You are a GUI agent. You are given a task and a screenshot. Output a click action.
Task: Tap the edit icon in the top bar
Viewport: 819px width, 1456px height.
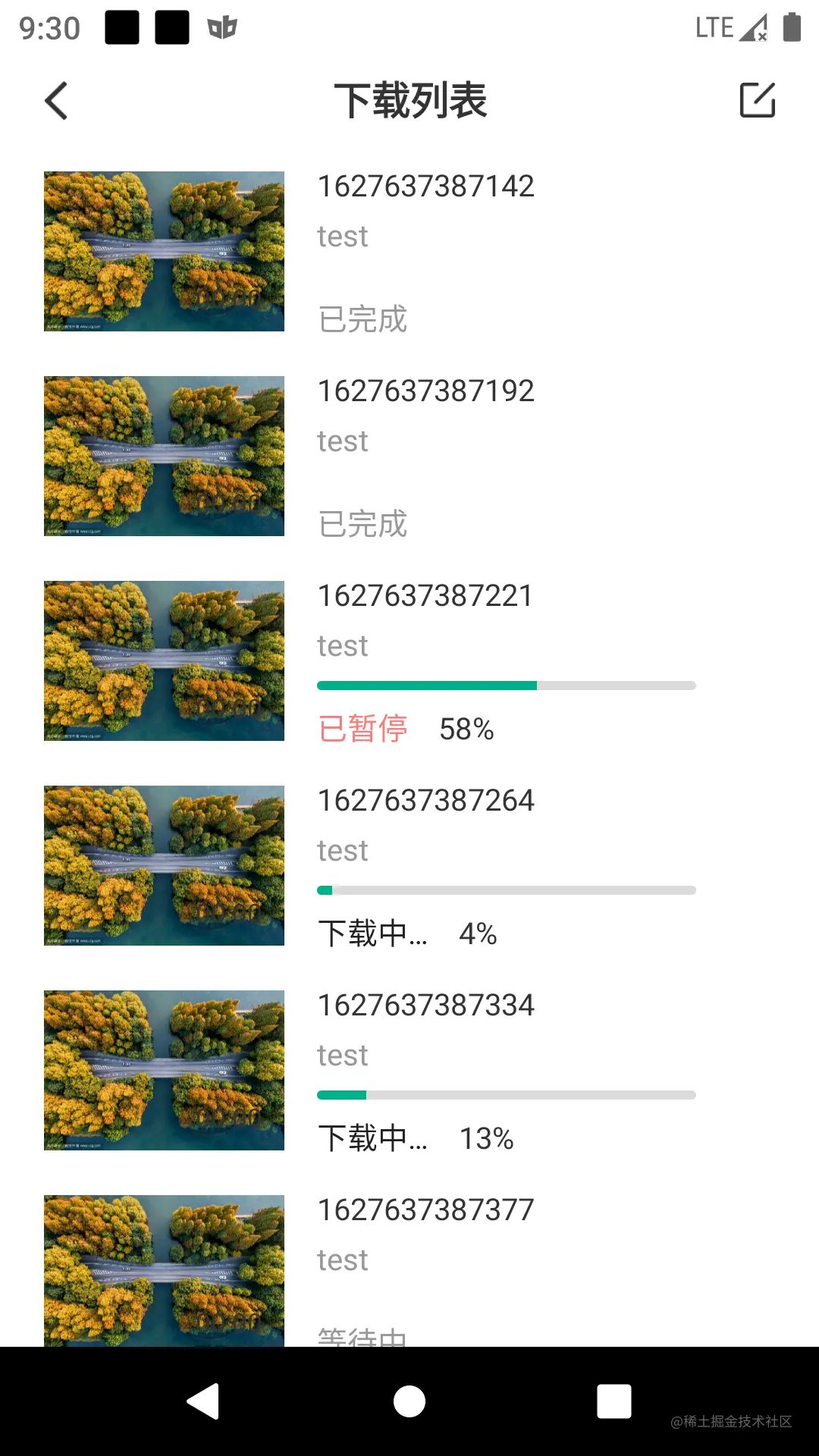[757, 100]
